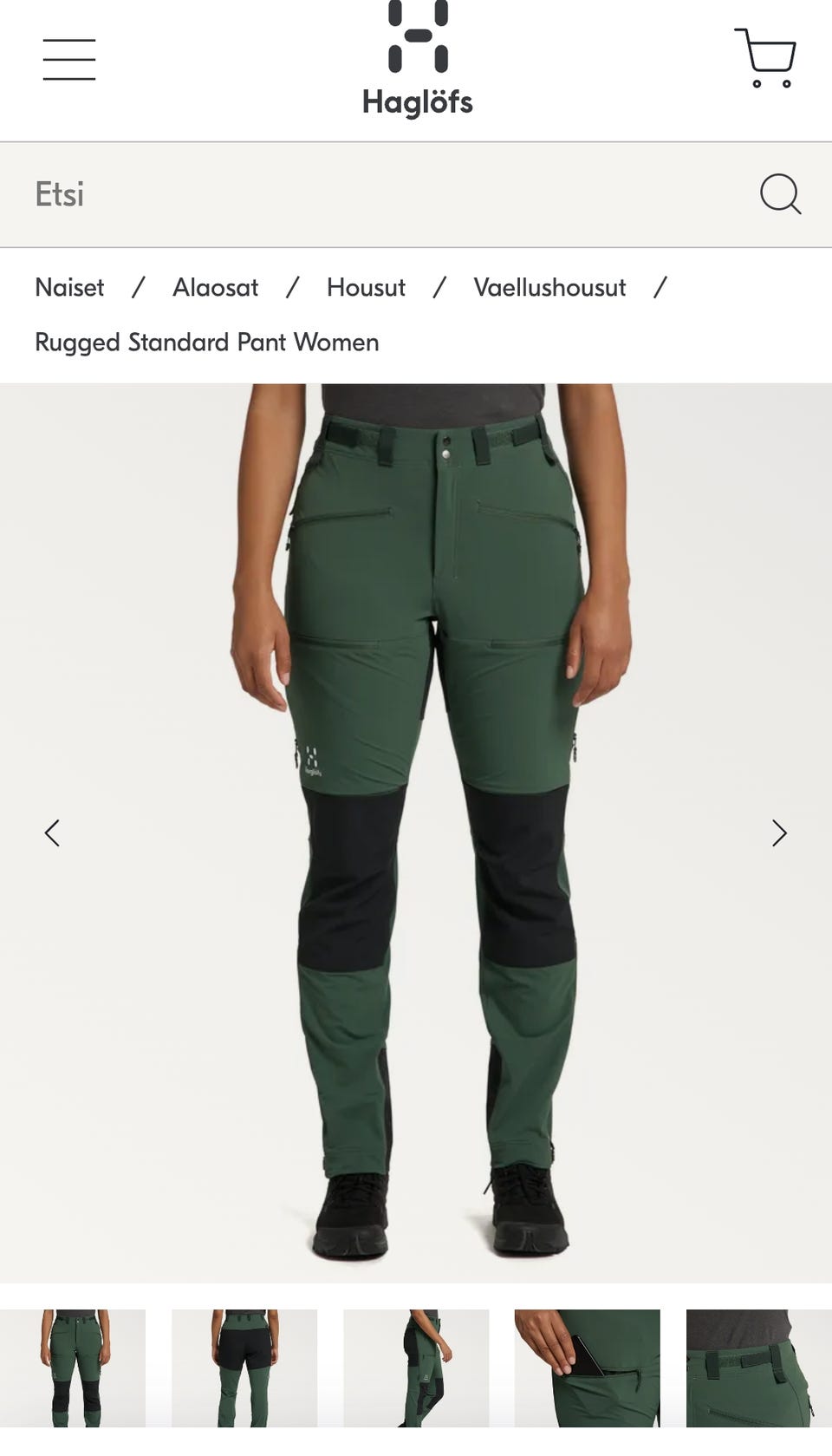Tap the magnifying glass search icon
This screenshot has height=1456, width=832.
coord(780,193)
